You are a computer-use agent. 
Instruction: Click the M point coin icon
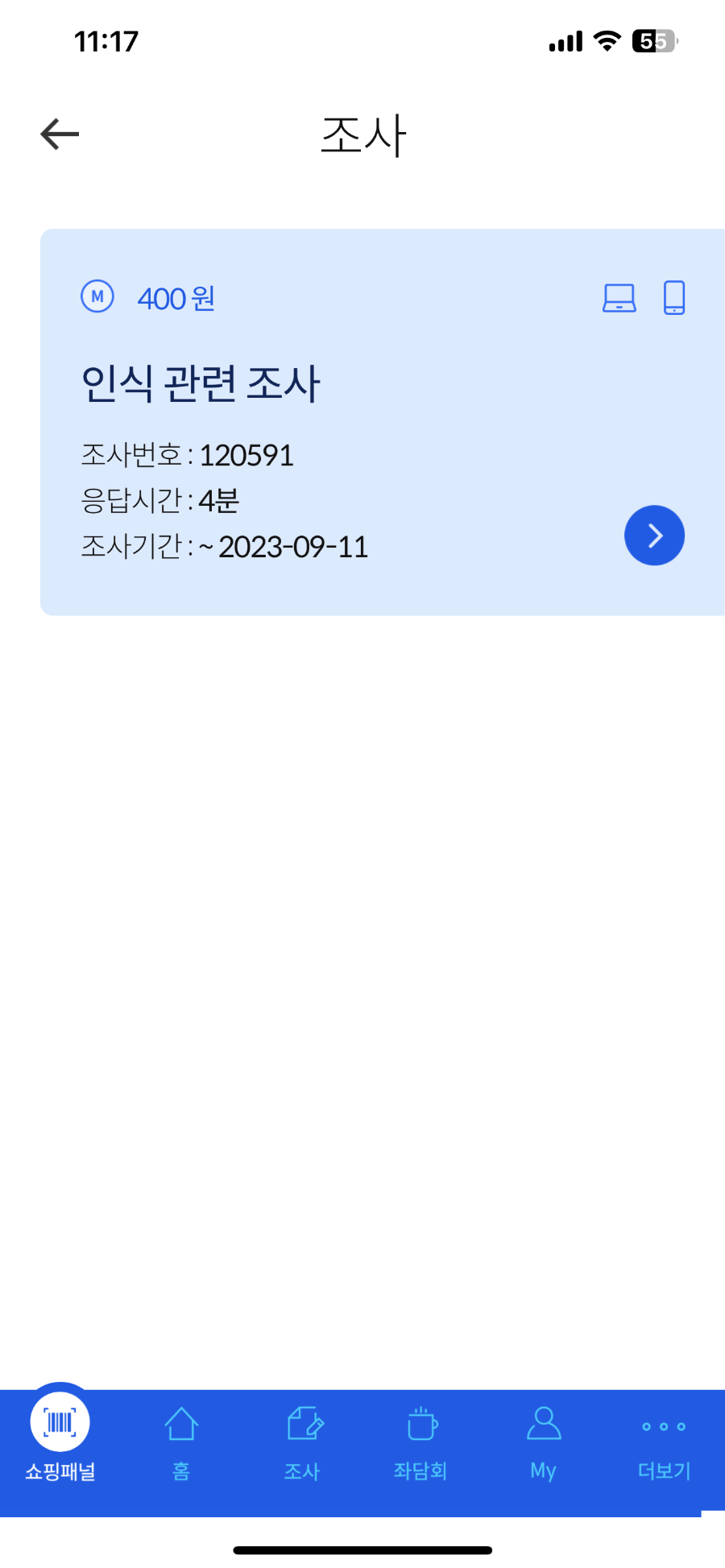(97, 297)
